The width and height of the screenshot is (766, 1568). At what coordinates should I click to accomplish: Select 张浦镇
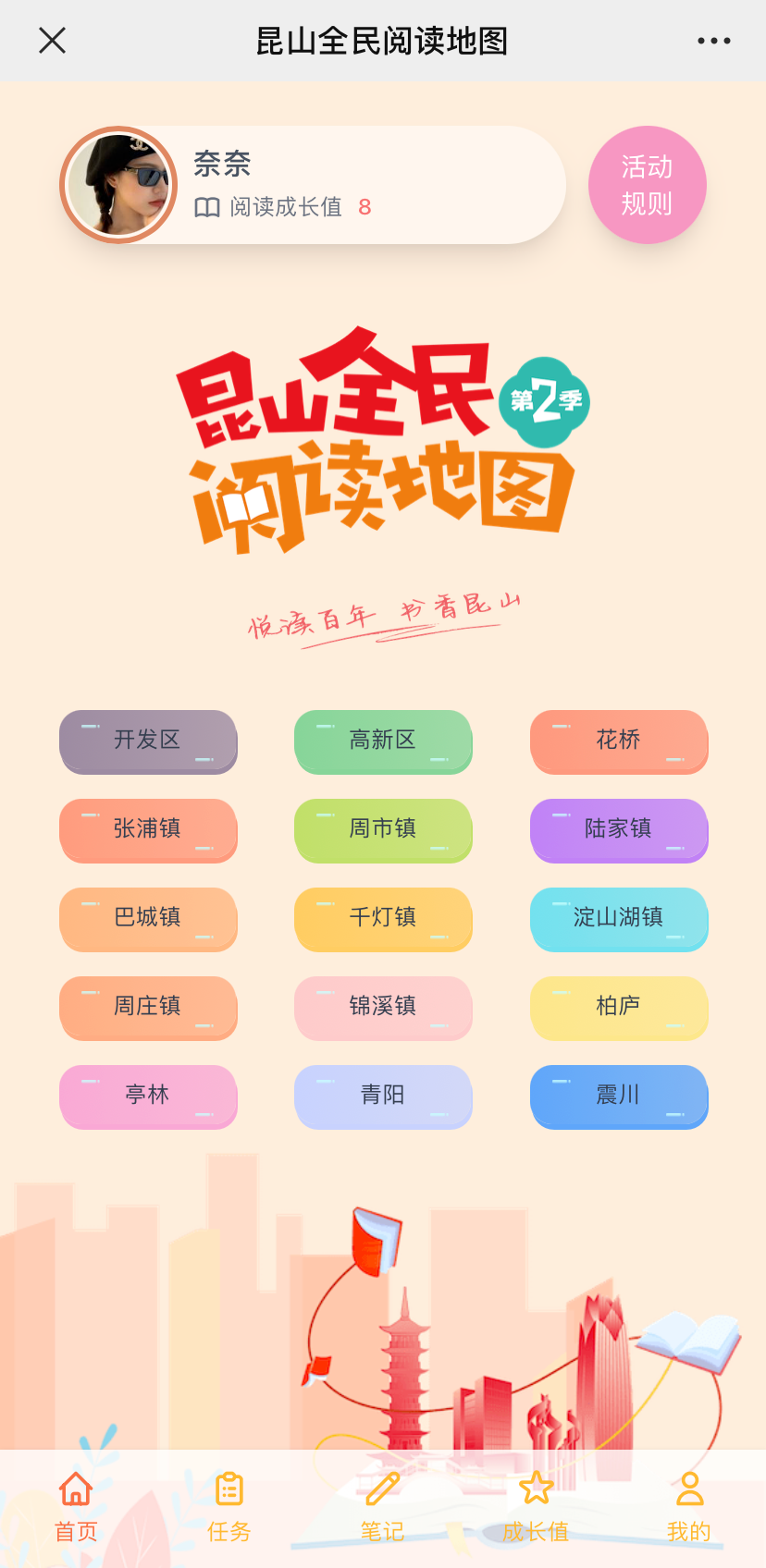148,829
